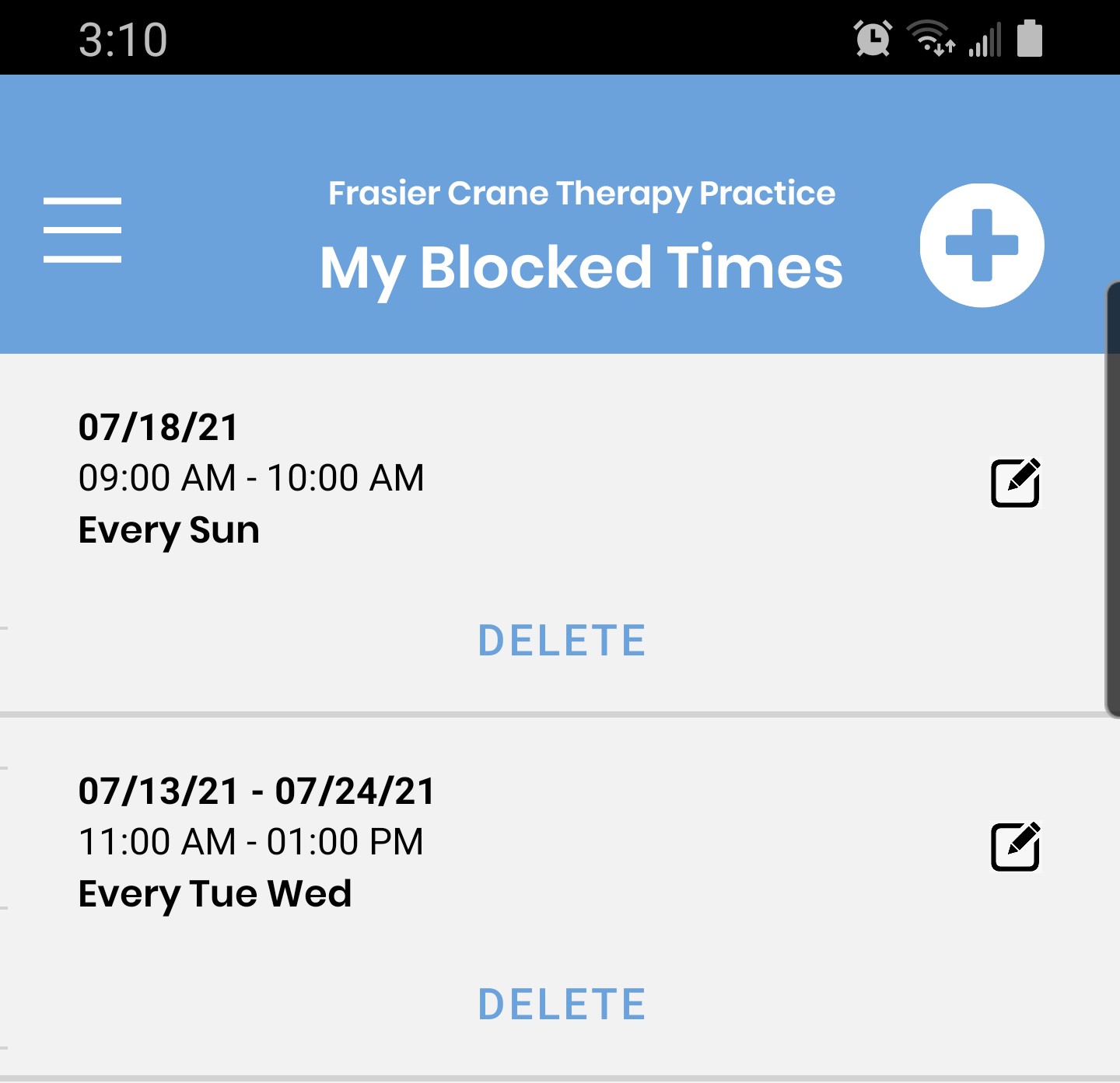
Task: Add a new blocked time
Action: pyautogui.click(x=982, y=246)
